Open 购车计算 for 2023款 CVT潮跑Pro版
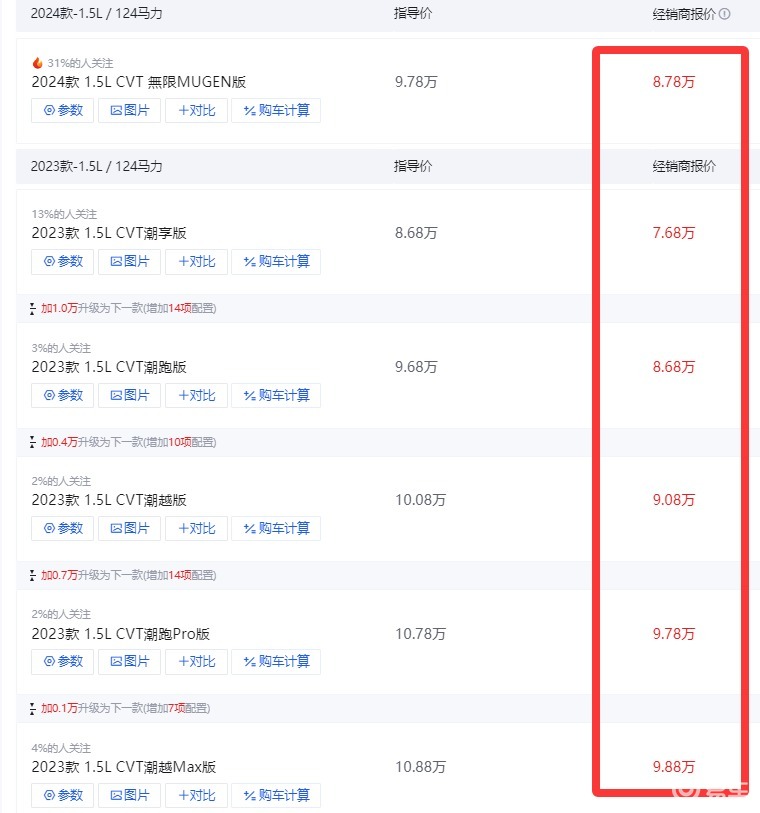The height and width of the screenshot is (813, 760). (x=276, y=661)
